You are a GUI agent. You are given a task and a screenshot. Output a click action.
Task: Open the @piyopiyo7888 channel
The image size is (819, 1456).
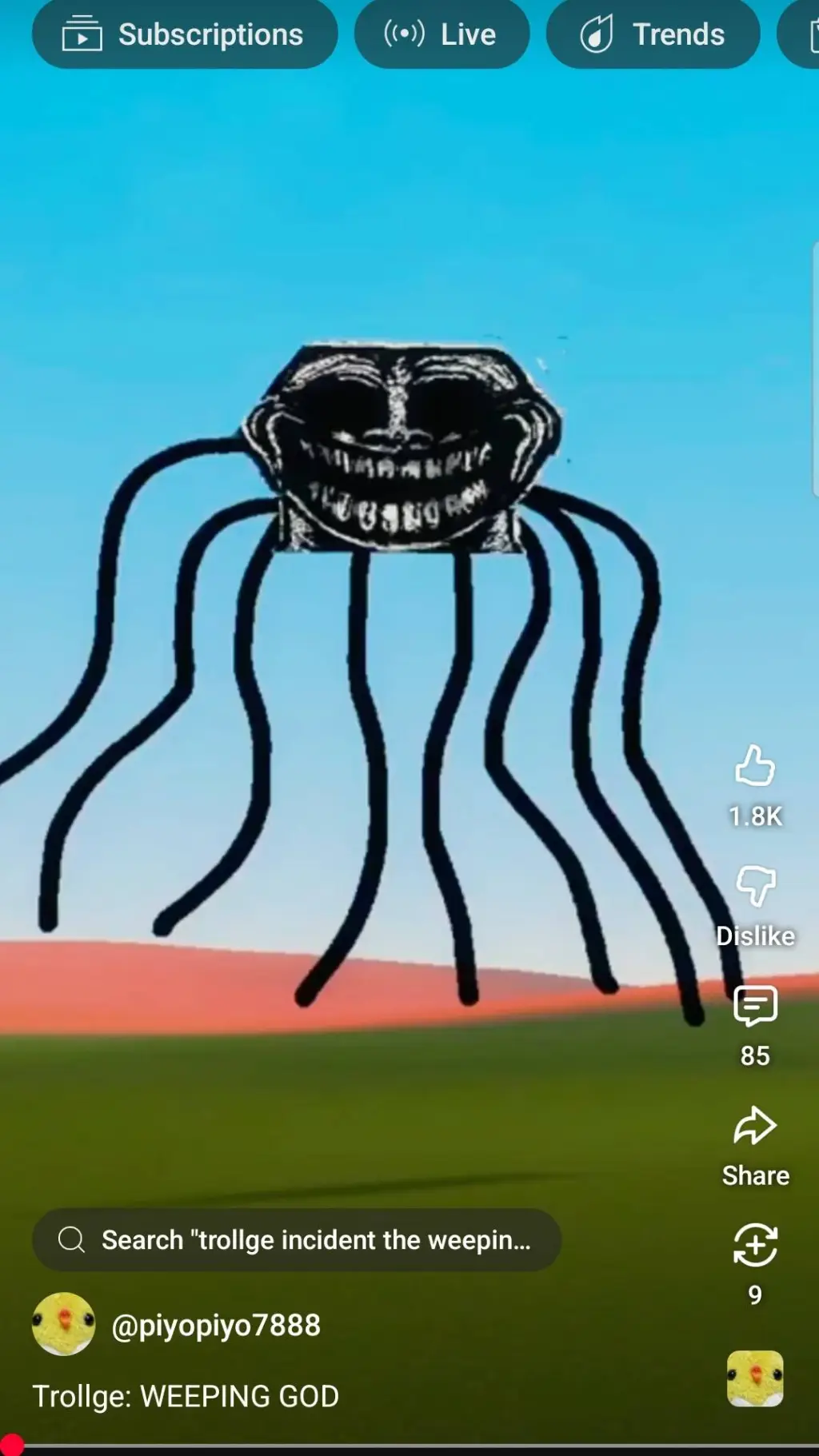pyautogui.click(x=216, y=1325)
